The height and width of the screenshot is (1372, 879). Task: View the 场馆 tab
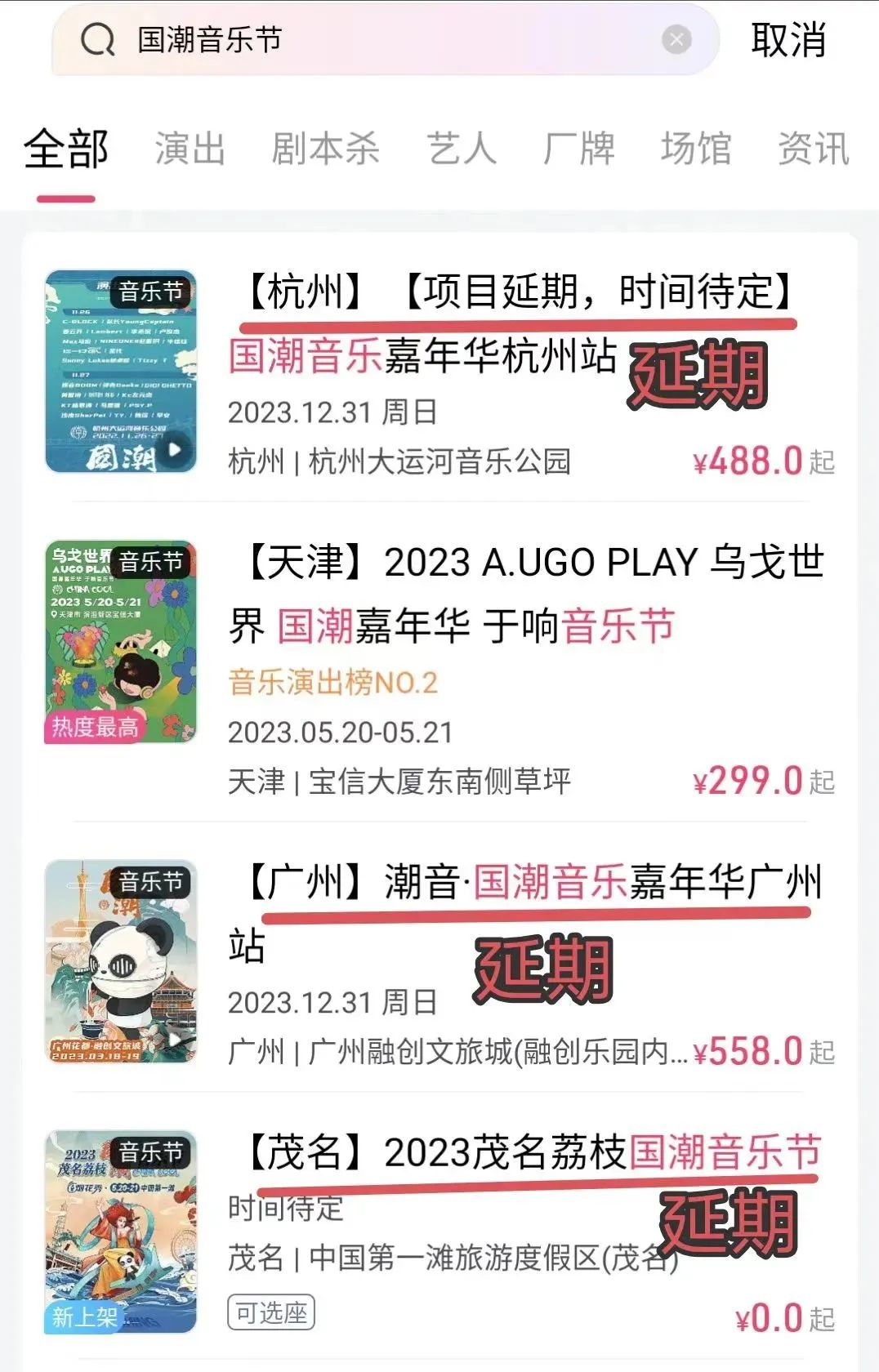point(695,149)
